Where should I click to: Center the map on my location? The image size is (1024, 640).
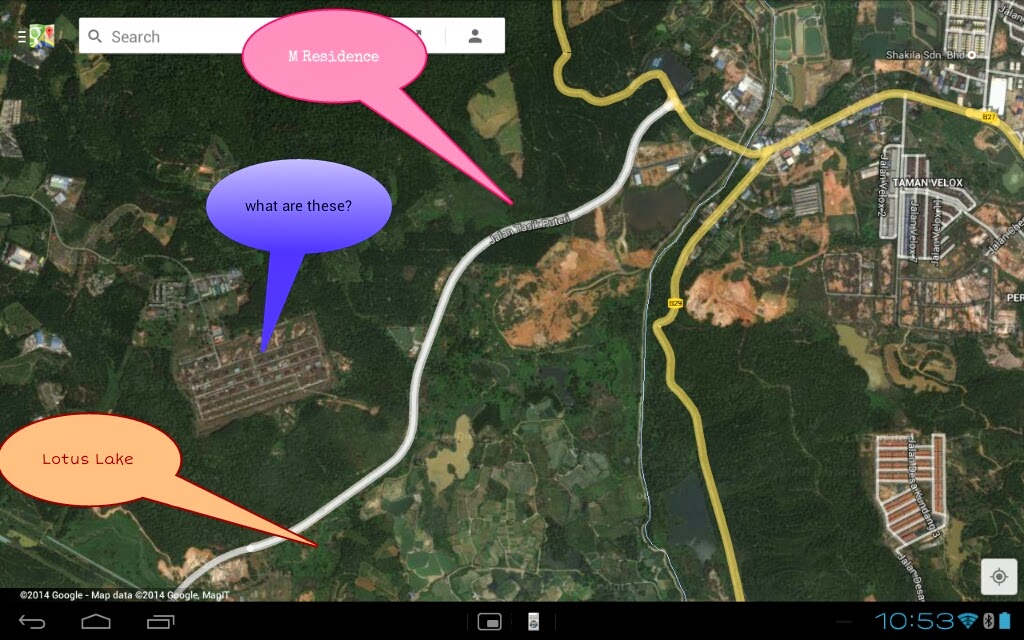(x=997, y=577)
